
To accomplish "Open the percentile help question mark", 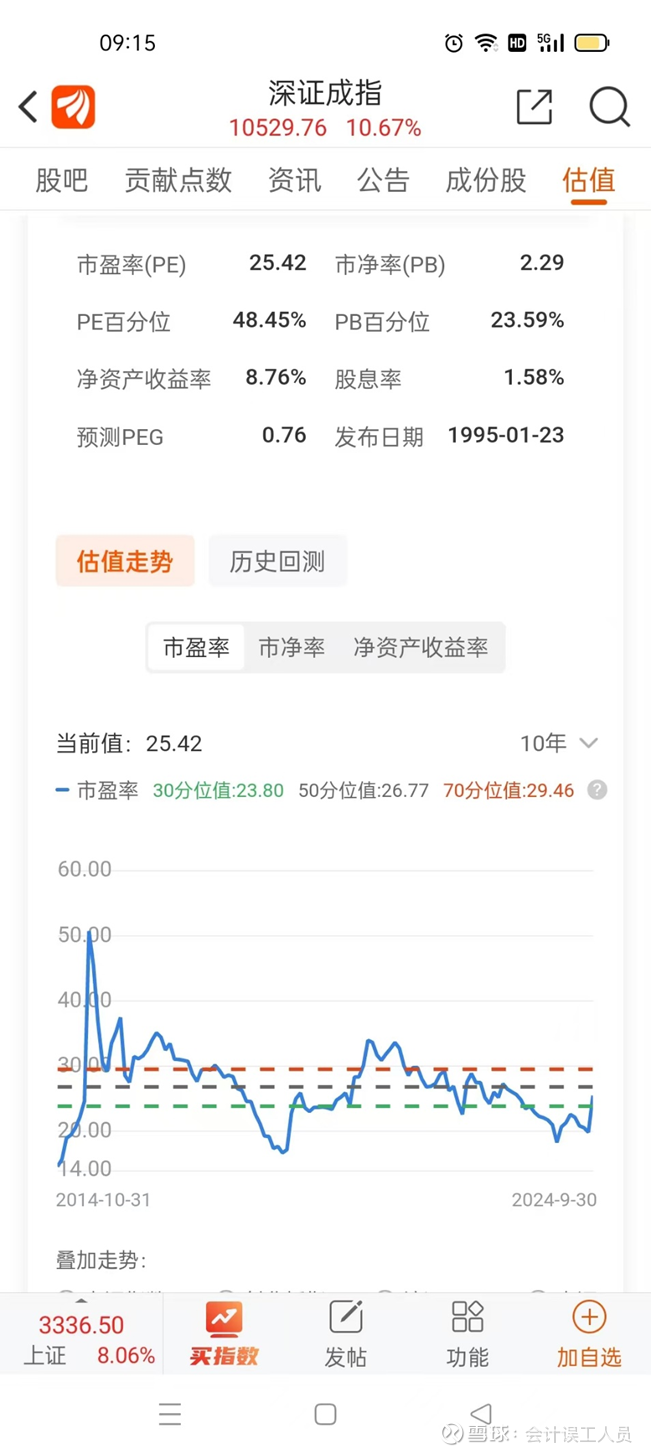I will coord(597,790).
